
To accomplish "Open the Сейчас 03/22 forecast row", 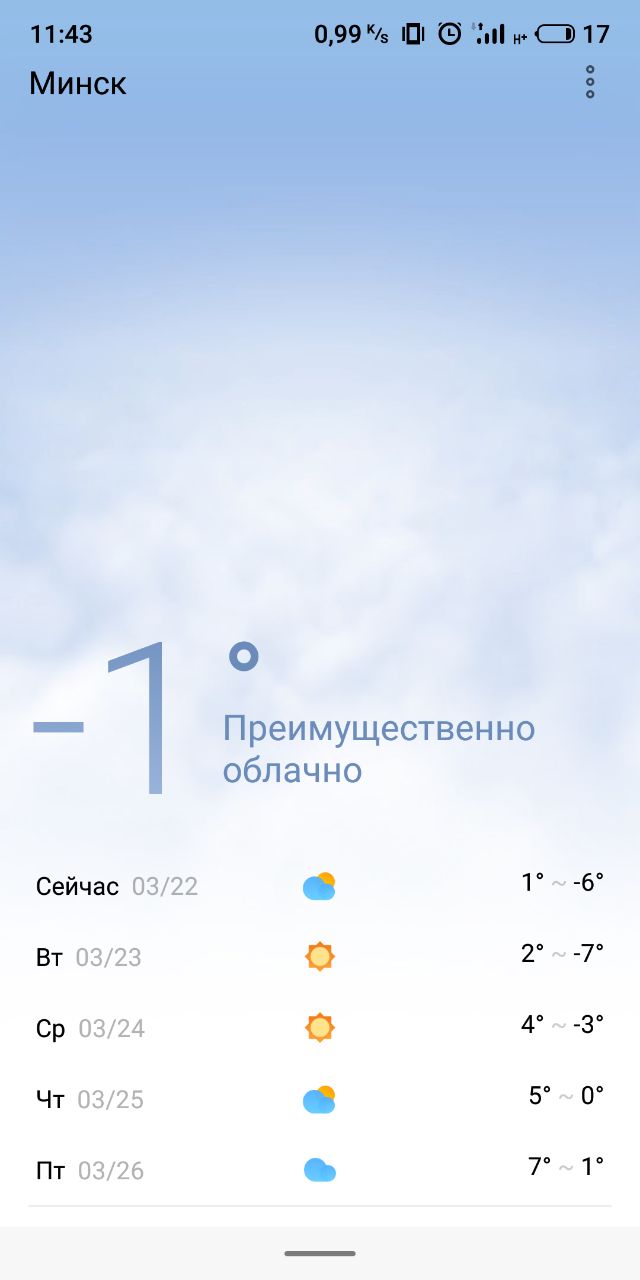I will point(320,886).
